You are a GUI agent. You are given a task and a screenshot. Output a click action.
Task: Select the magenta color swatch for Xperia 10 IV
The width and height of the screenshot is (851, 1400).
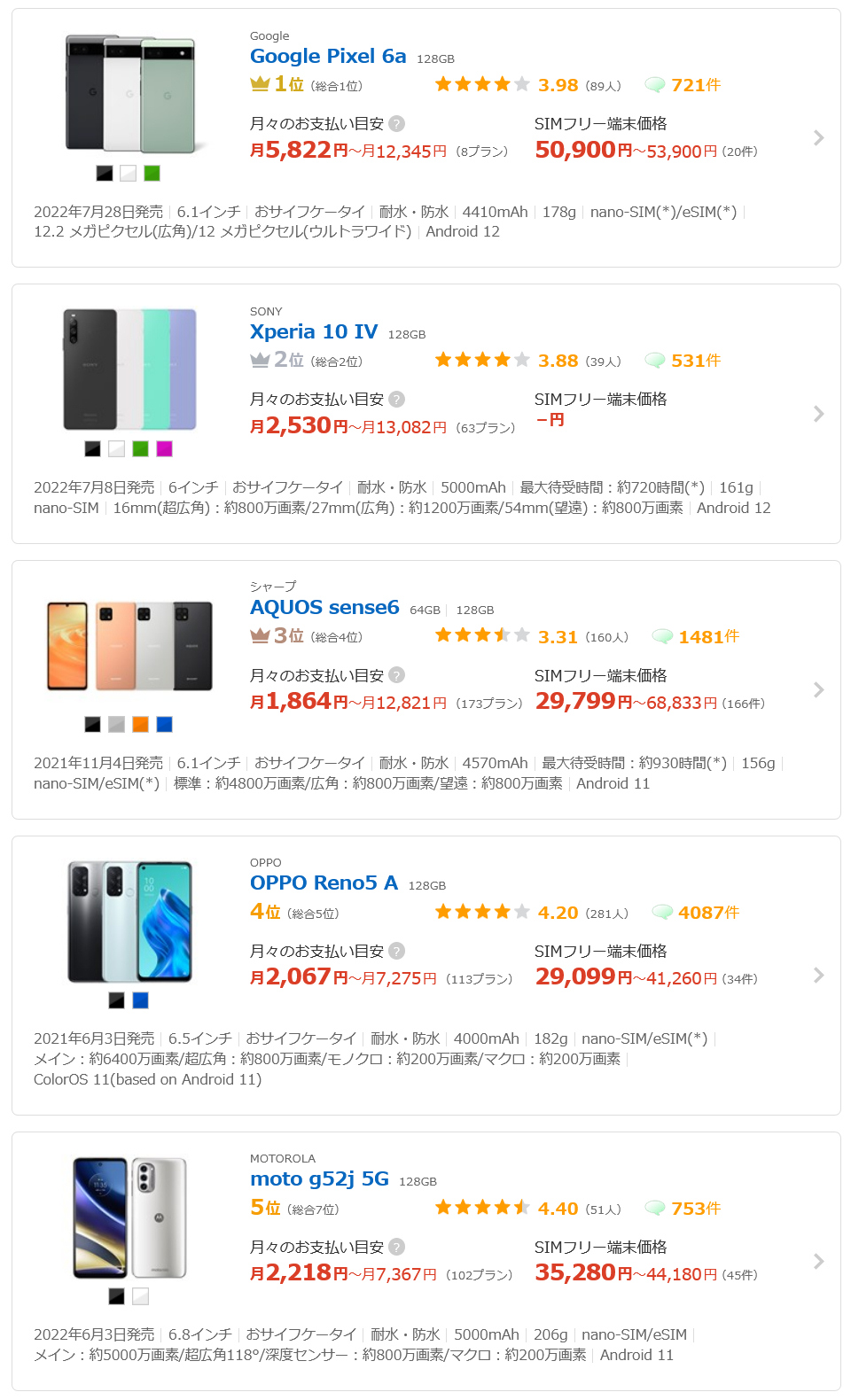pyautogui.click(x=164, y=449)
